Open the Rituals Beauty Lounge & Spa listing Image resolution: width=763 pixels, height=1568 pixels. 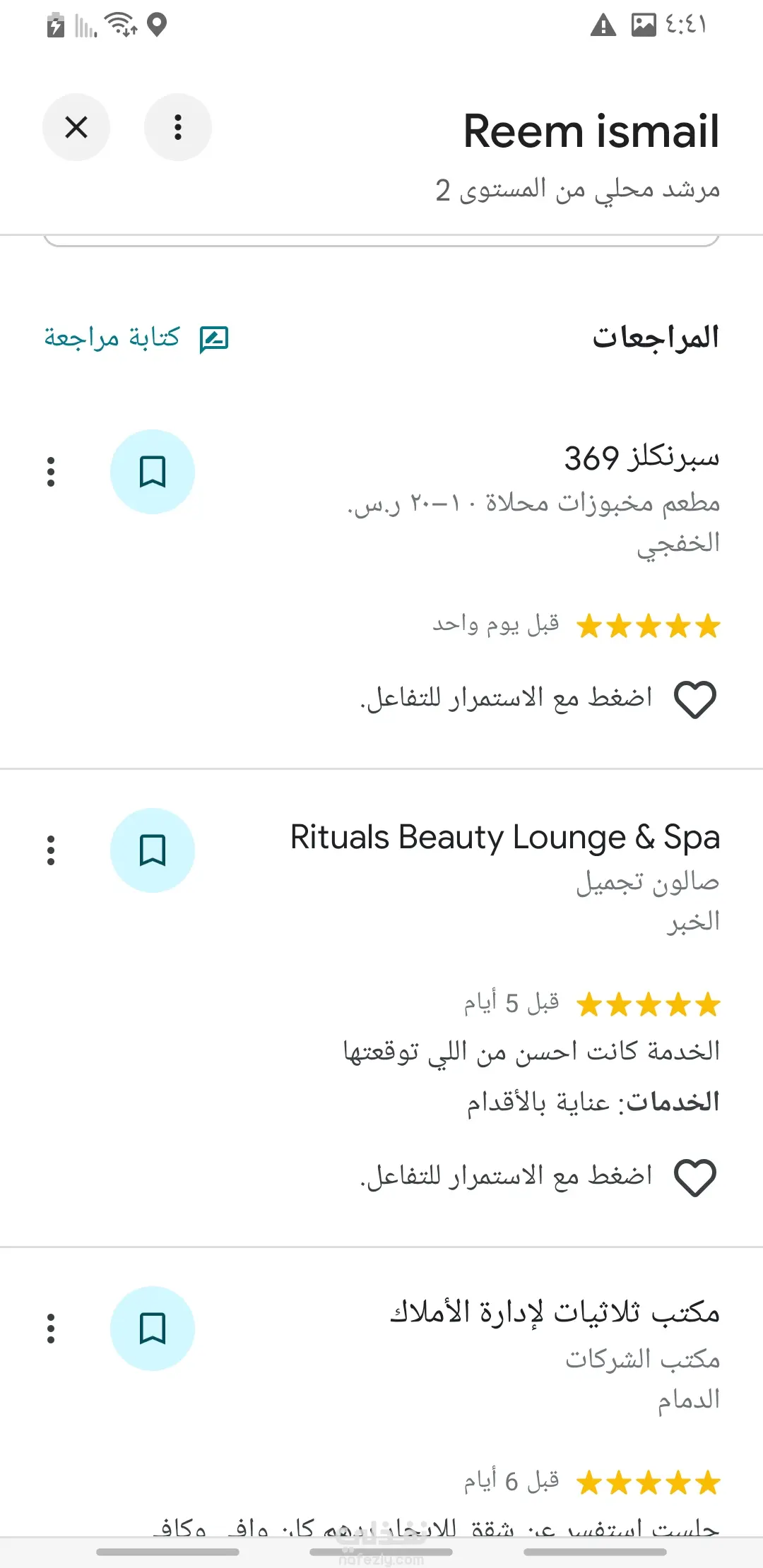pyautogui.click(x=505, y=838)
